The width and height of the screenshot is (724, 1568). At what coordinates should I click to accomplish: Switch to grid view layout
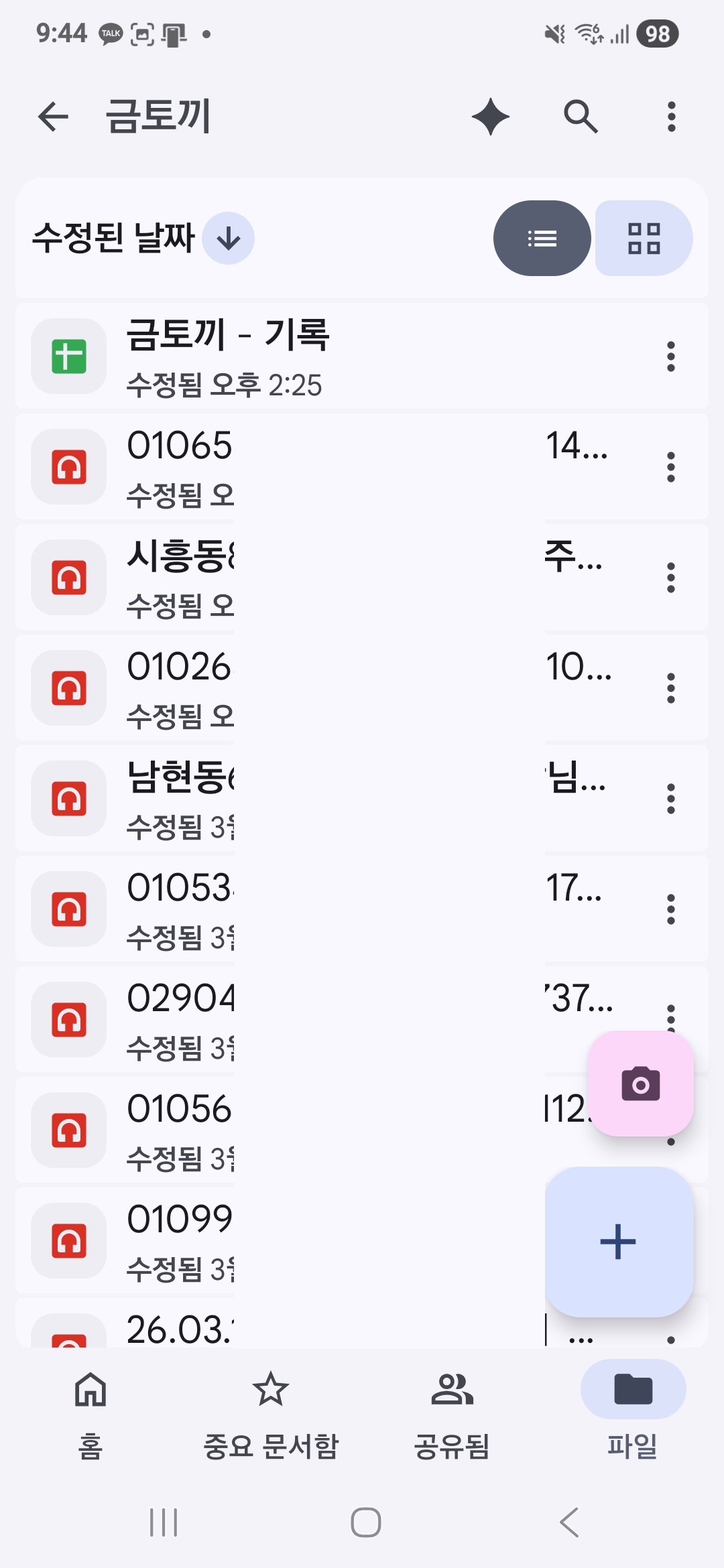pyautogui.click(x=644, y=239)
